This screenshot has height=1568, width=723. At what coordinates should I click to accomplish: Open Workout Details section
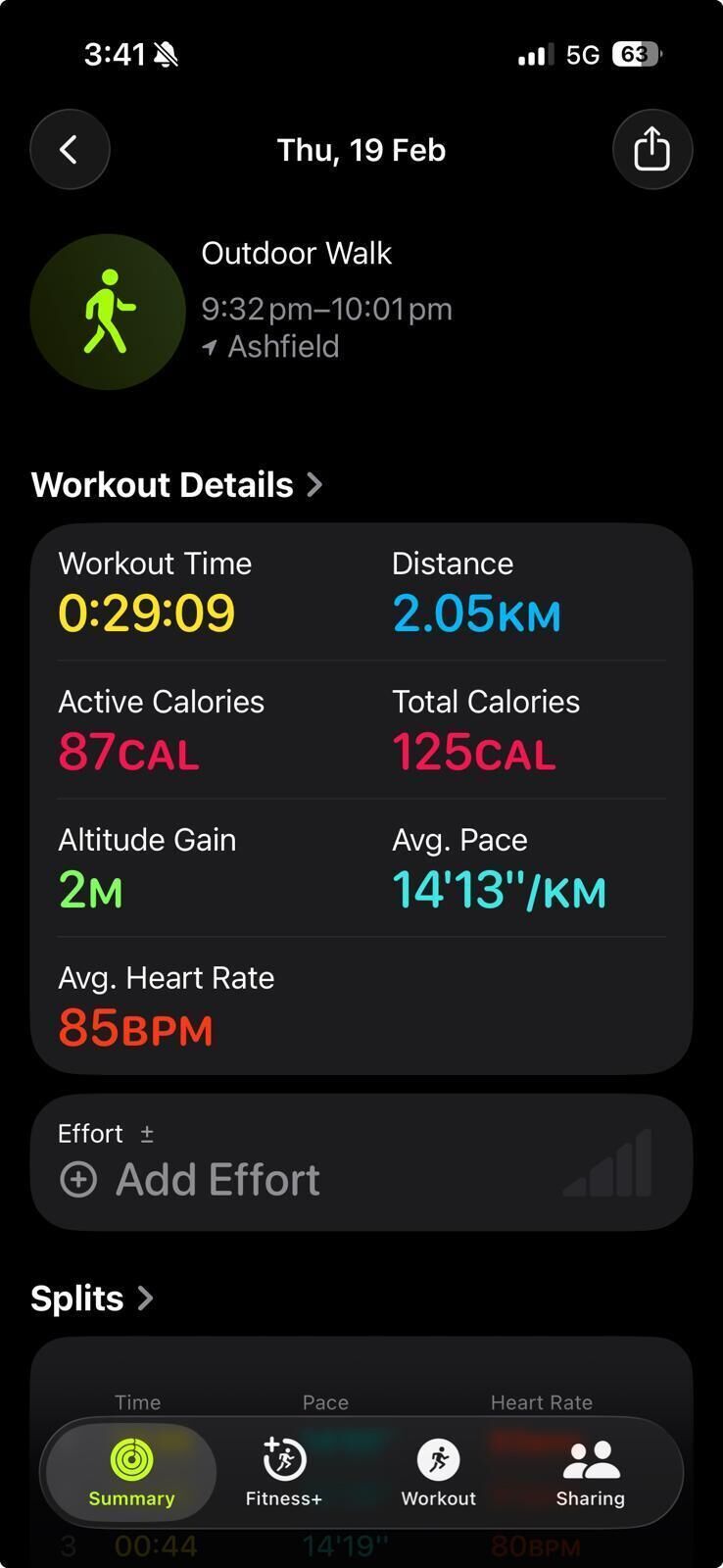point(177,485)
